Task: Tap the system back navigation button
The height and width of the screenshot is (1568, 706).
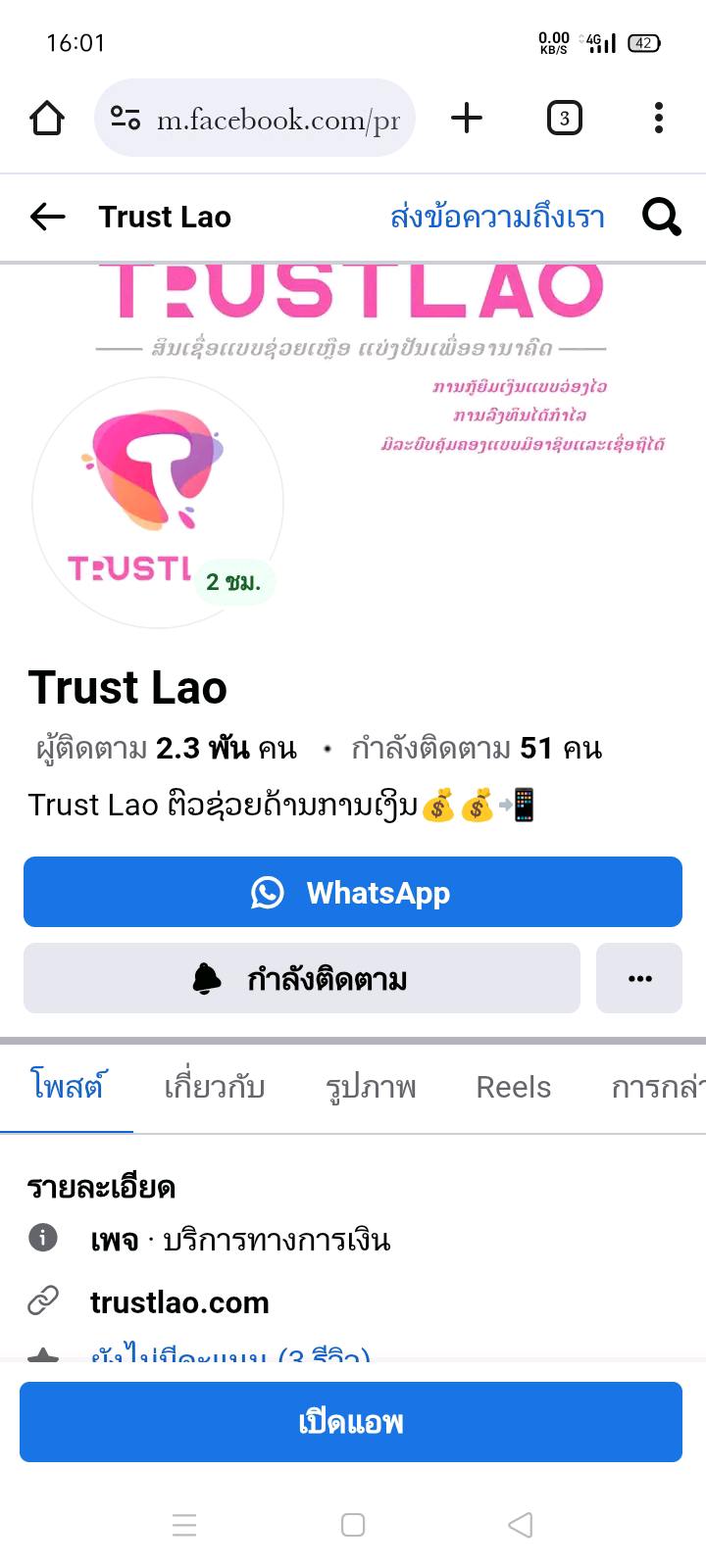Action: point(521,1525)
